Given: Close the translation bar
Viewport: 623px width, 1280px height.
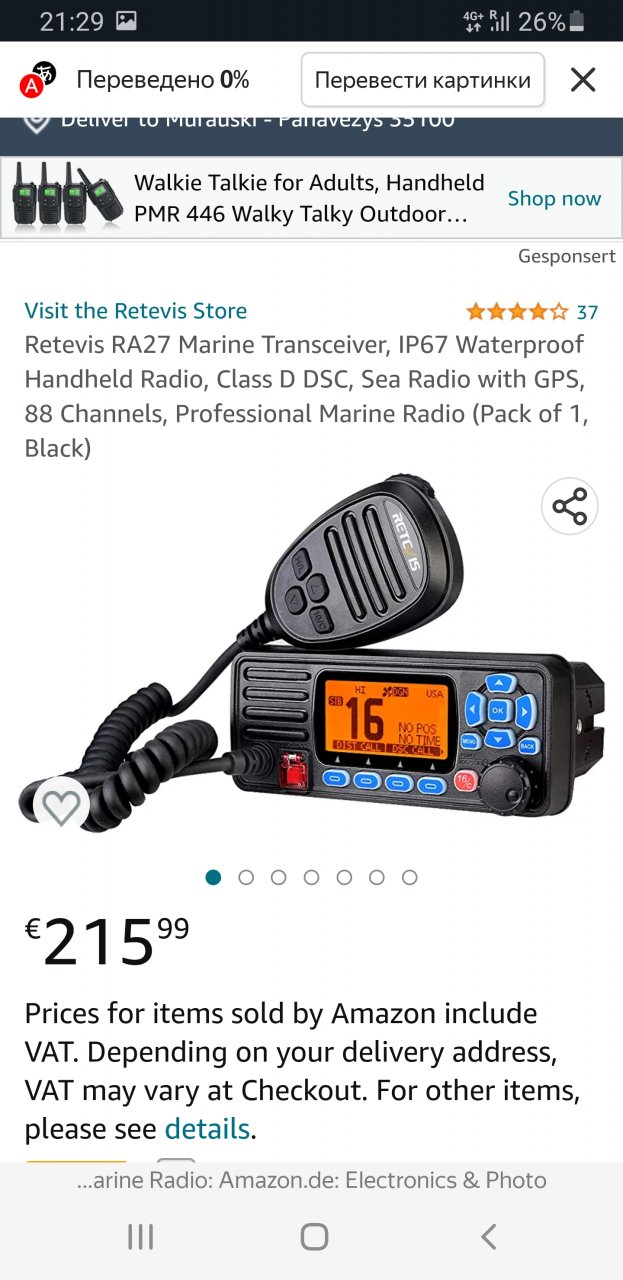Looking at the screenshot, I should tap(583, 80).
